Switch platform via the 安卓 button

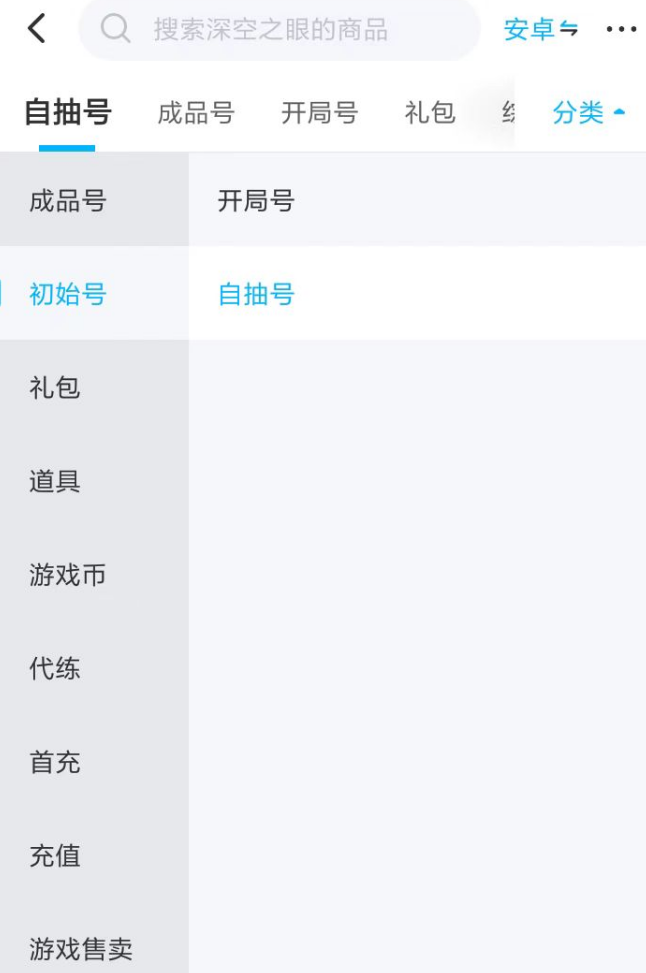point(541,29)
